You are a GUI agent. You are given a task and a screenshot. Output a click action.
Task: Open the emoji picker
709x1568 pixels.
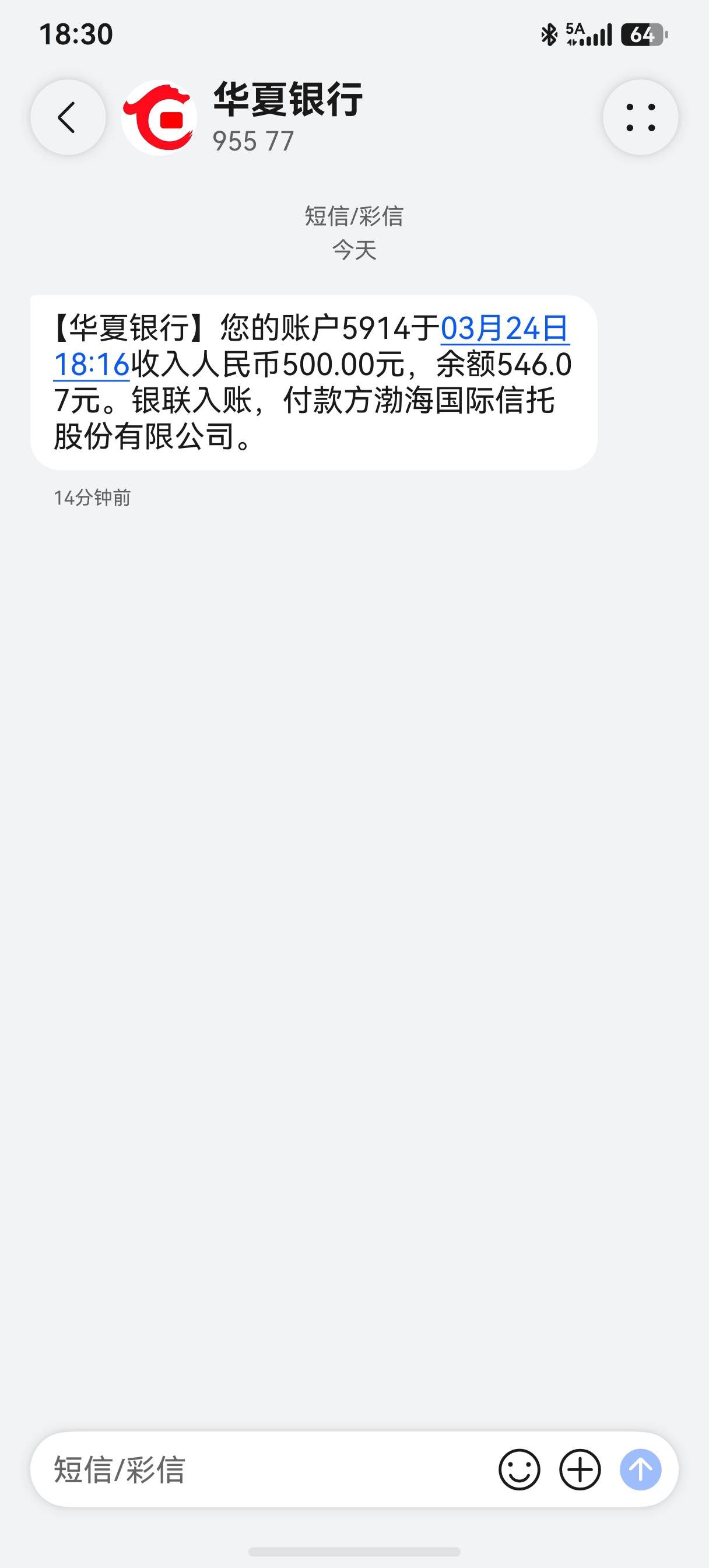[x=519, y=1469]
